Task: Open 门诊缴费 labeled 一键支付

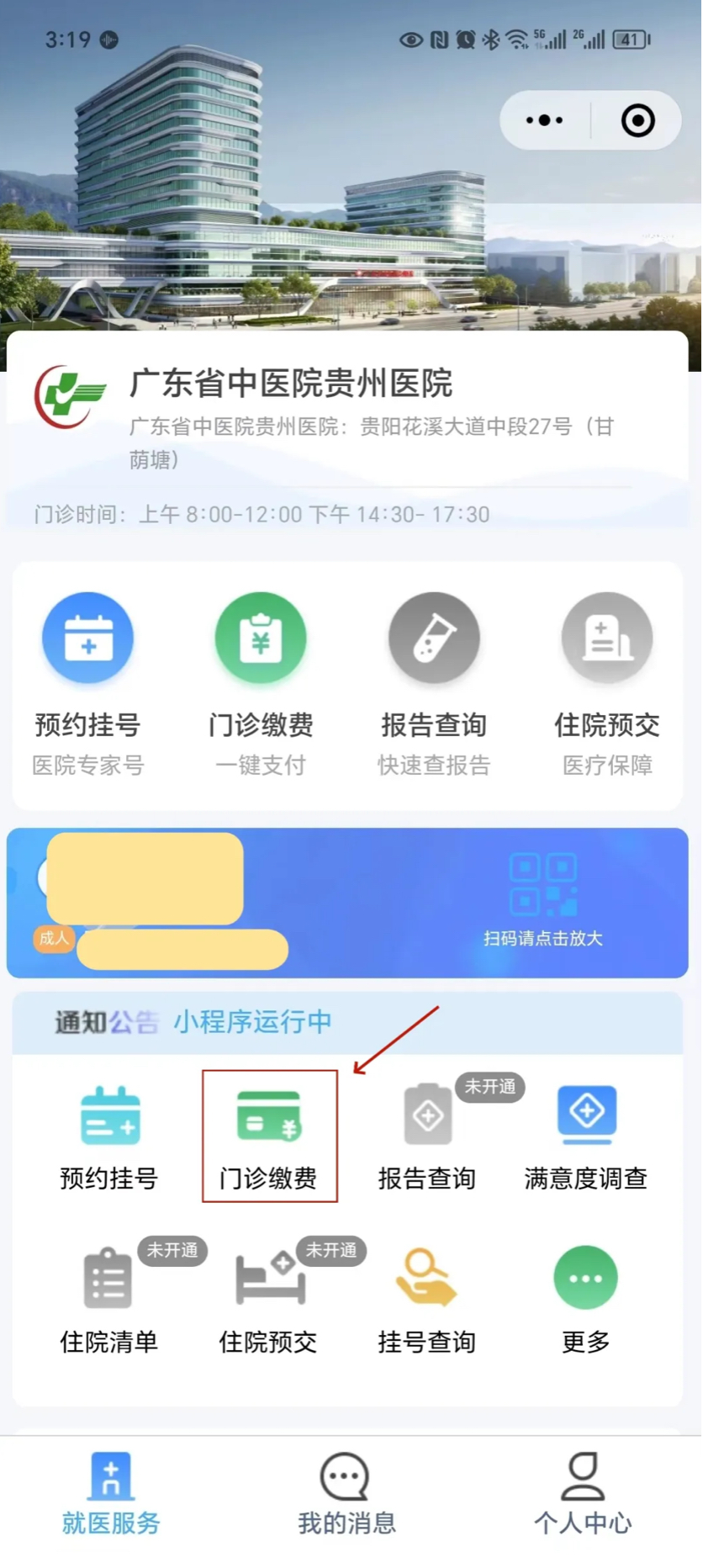Action: [261, 682]
